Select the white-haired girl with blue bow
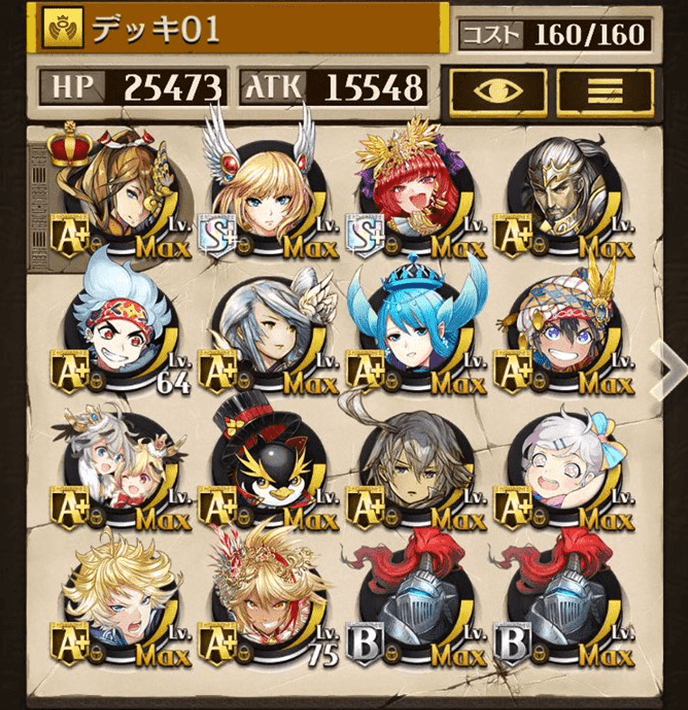This screenshot has height=710, width=688. 563,470
